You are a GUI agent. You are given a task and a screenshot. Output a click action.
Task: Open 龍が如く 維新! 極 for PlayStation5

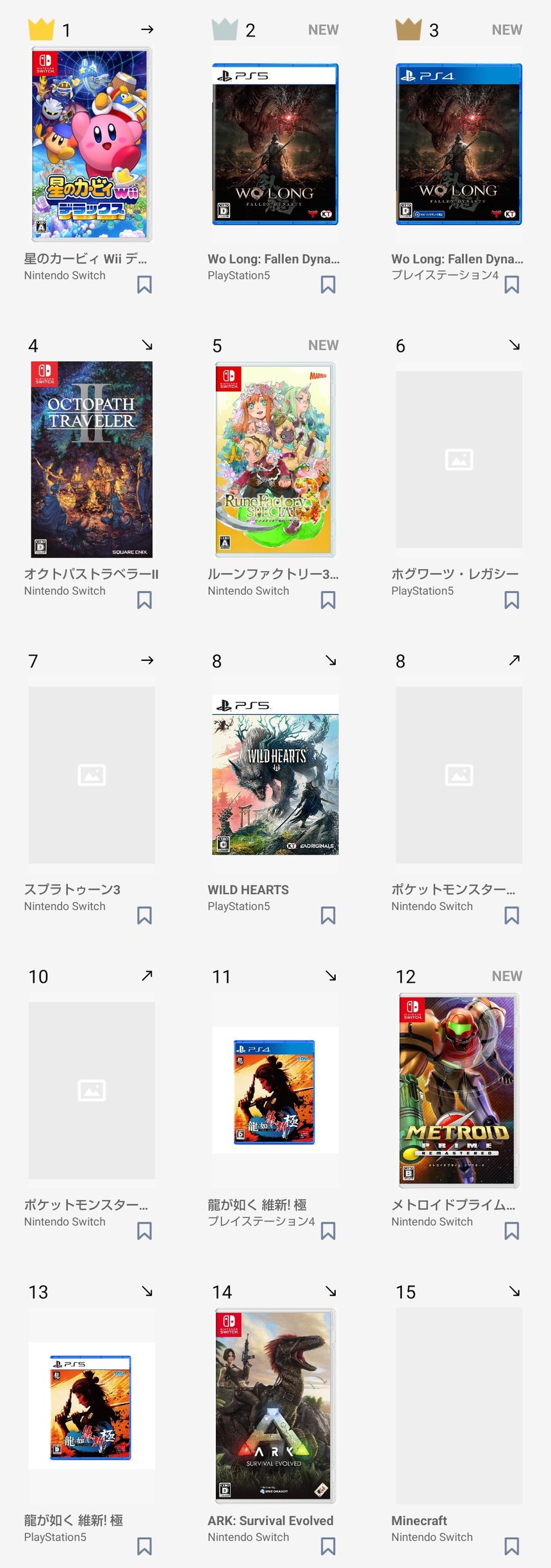(92, 1405)
